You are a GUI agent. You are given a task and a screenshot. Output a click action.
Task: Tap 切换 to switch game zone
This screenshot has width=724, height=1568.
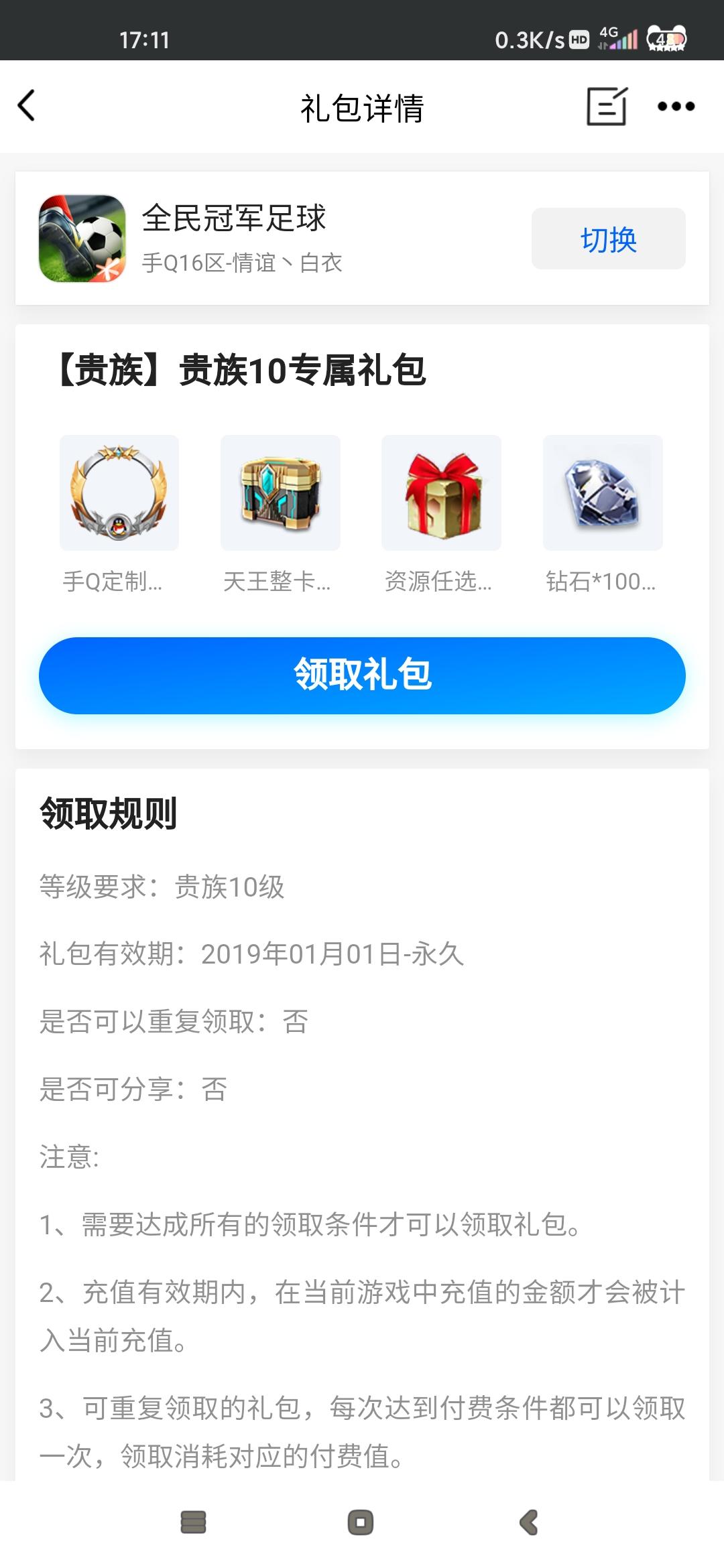pos(607,239)
